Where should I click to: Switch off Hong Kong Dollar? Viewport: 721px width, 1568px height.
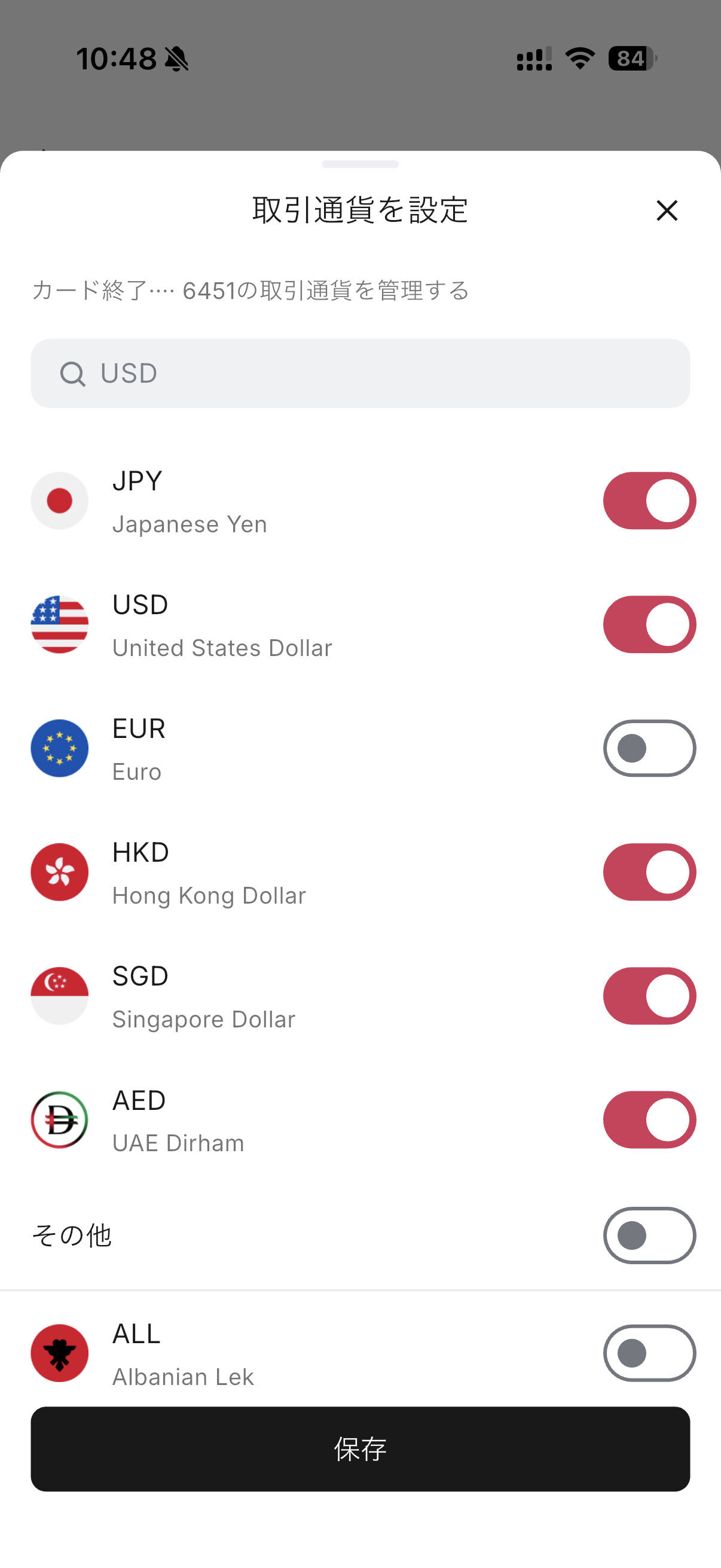[649, 872]
